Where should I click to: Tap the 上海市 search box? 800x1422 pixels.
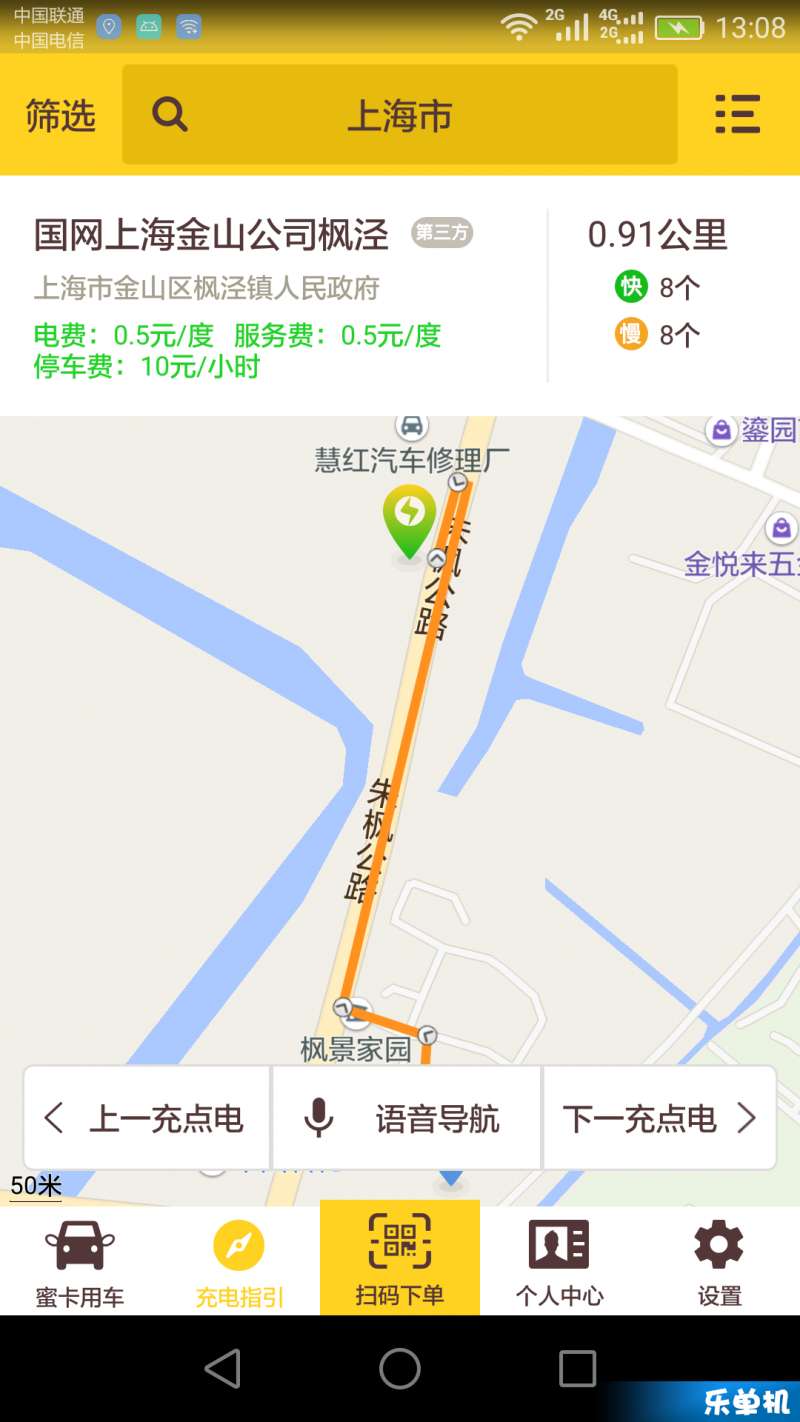tap(400, 115)
